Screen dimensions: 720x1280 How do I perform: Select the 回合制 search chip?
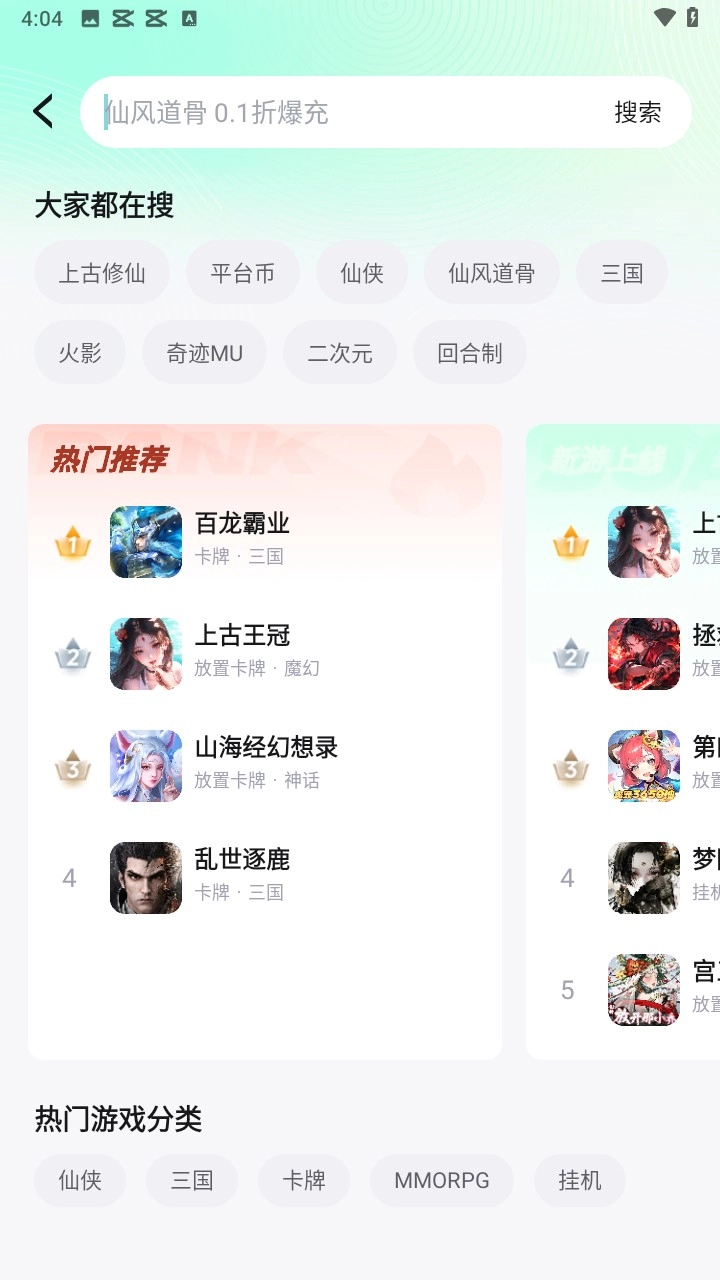pyautogui.click(x=470, y=353)
